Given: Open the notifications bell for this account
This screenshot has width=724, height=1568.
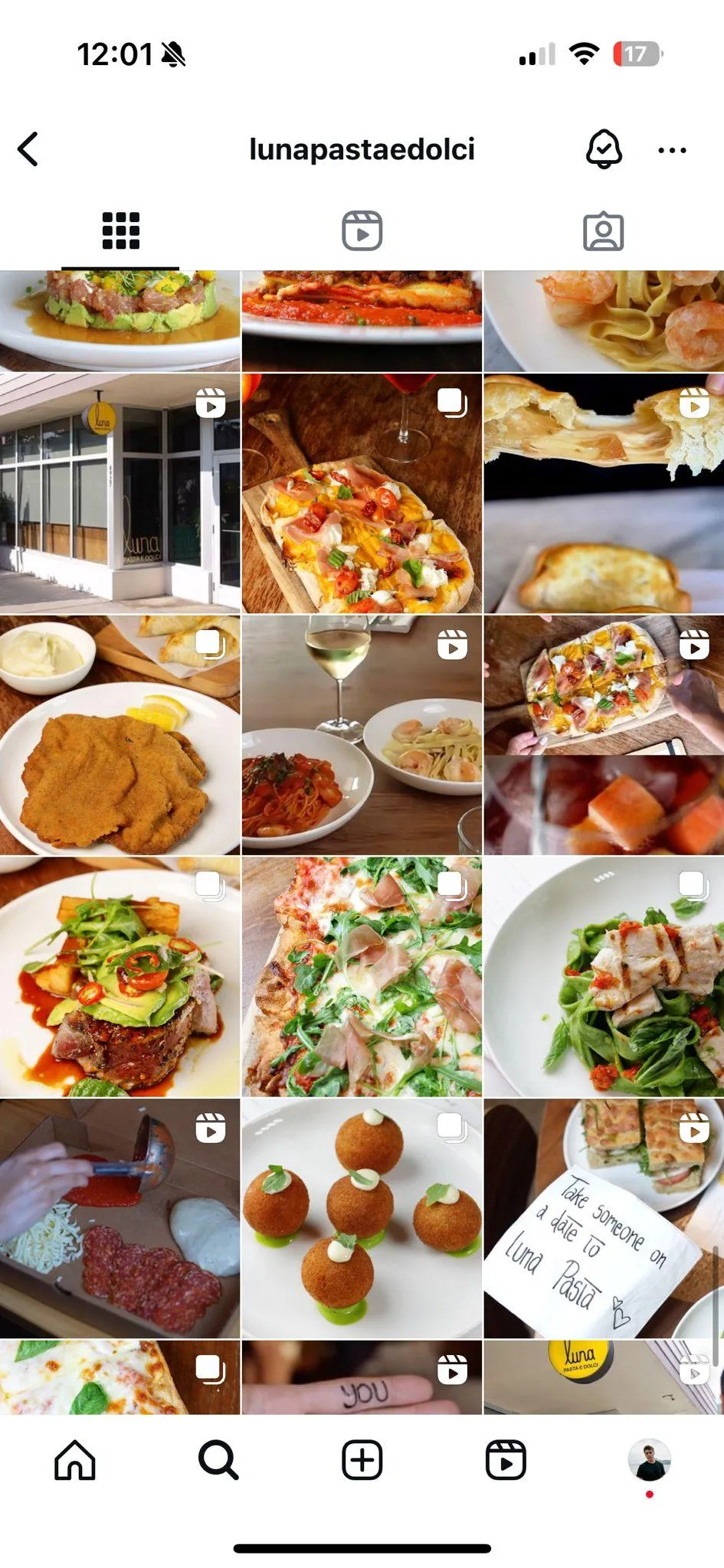Looking at the screenshot, I should tap(604, 149).
